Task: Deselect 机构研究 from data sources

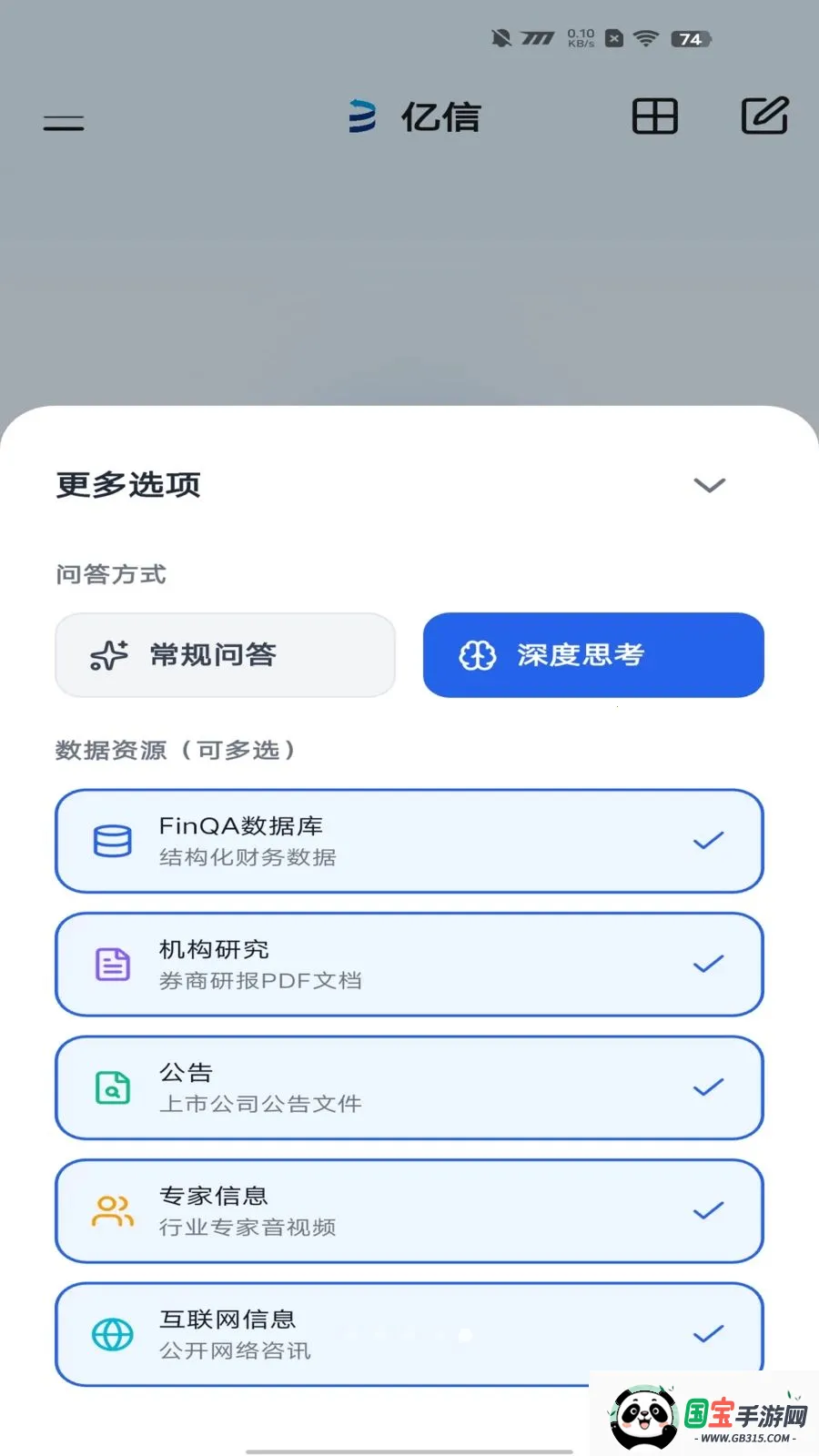Action: tap(707, 964)
